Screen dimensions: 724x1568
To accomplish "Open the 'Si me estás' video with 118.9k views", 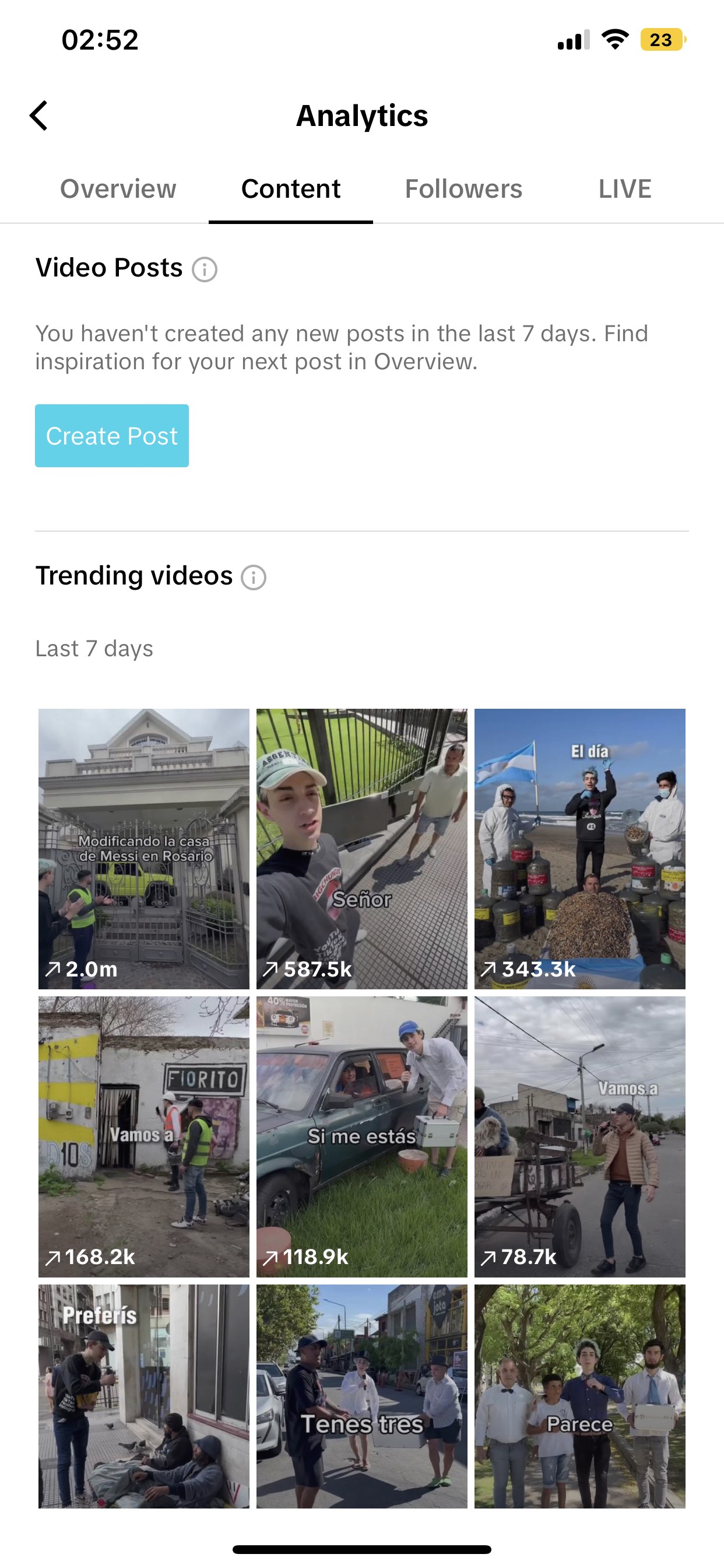I will click(362, 1136).
